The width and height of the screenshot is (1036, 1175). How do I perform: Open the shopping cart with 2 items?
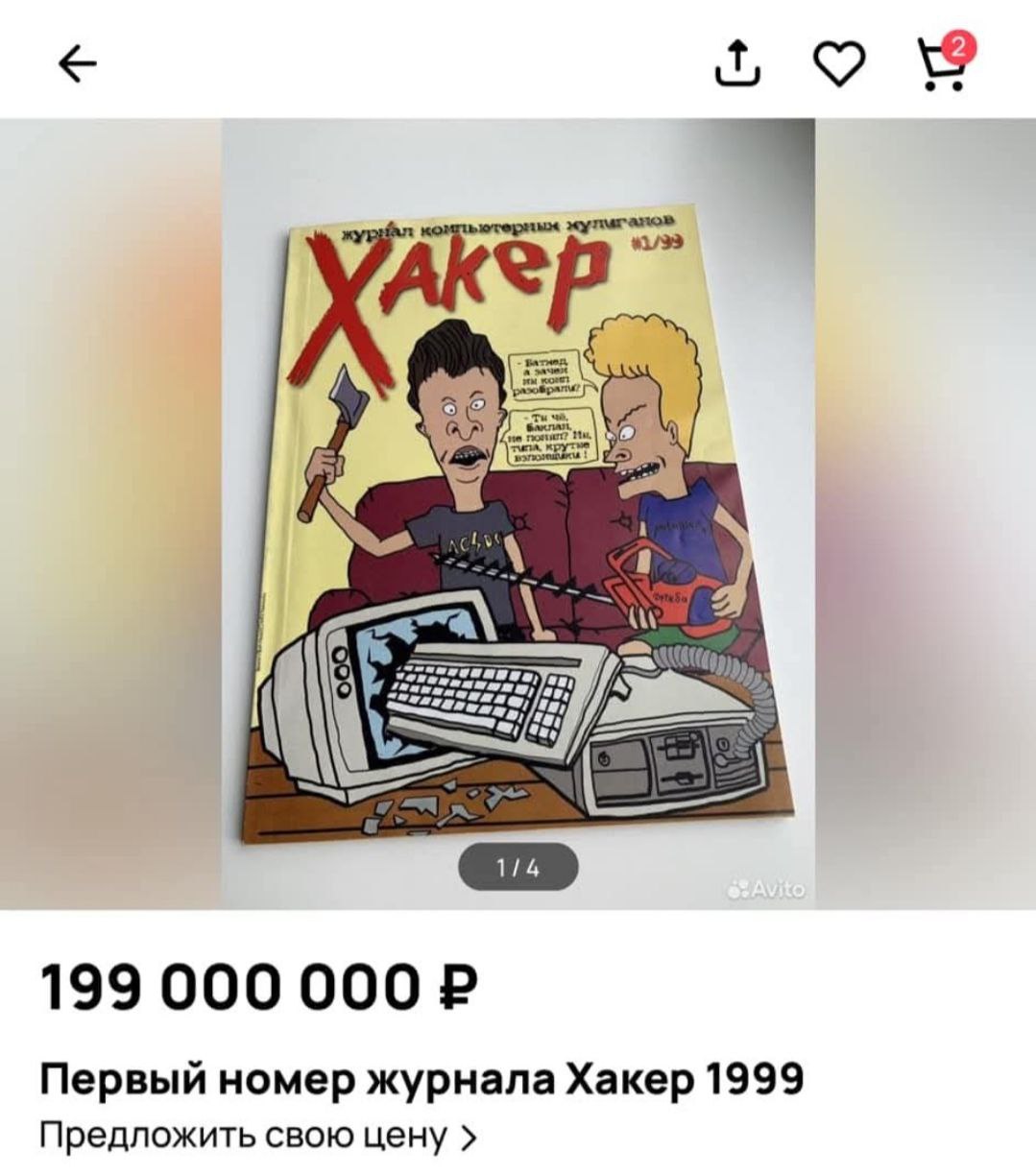940,63
